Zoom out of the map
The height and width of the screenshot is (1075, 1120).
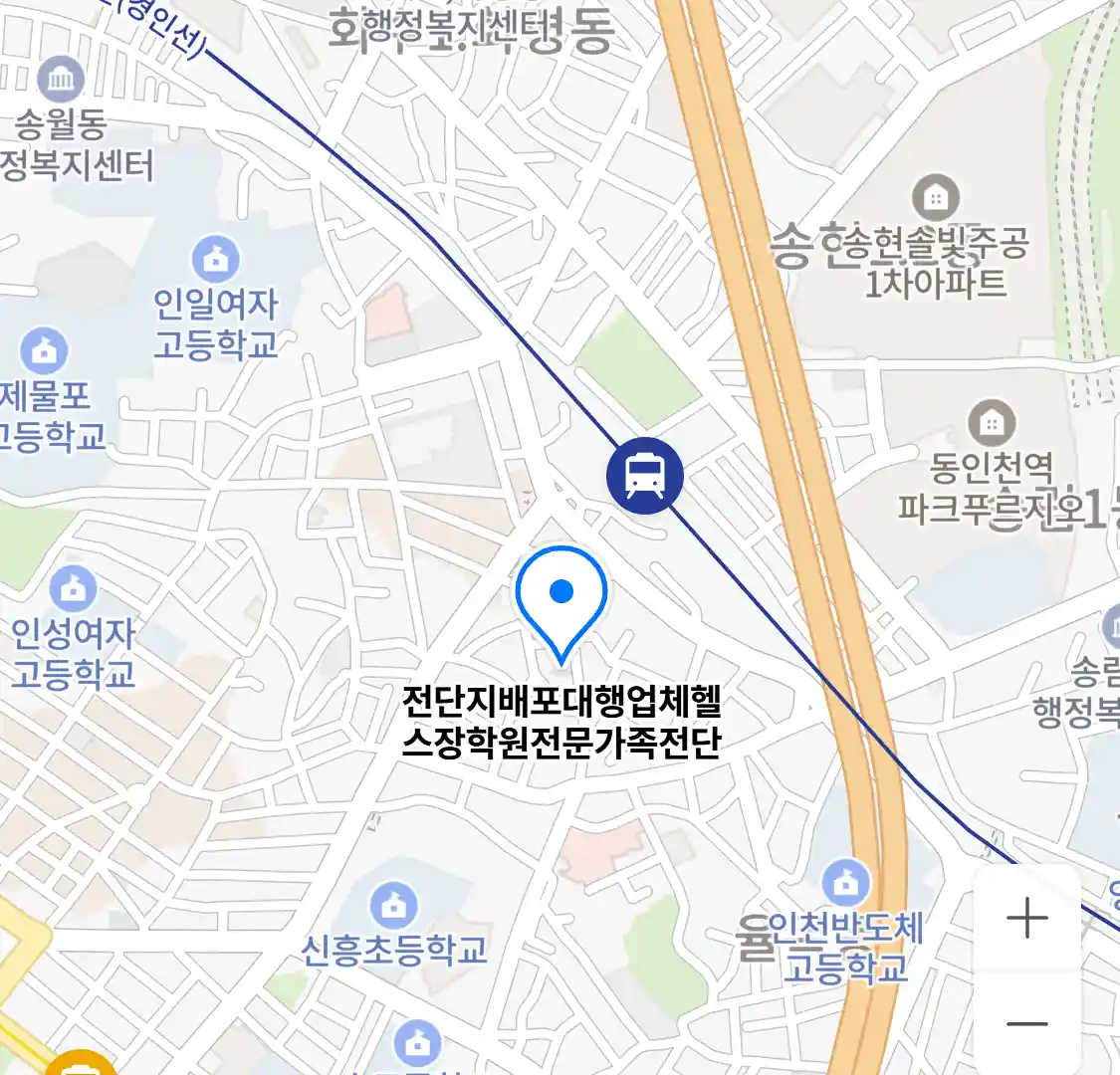click(1026, 1023)
